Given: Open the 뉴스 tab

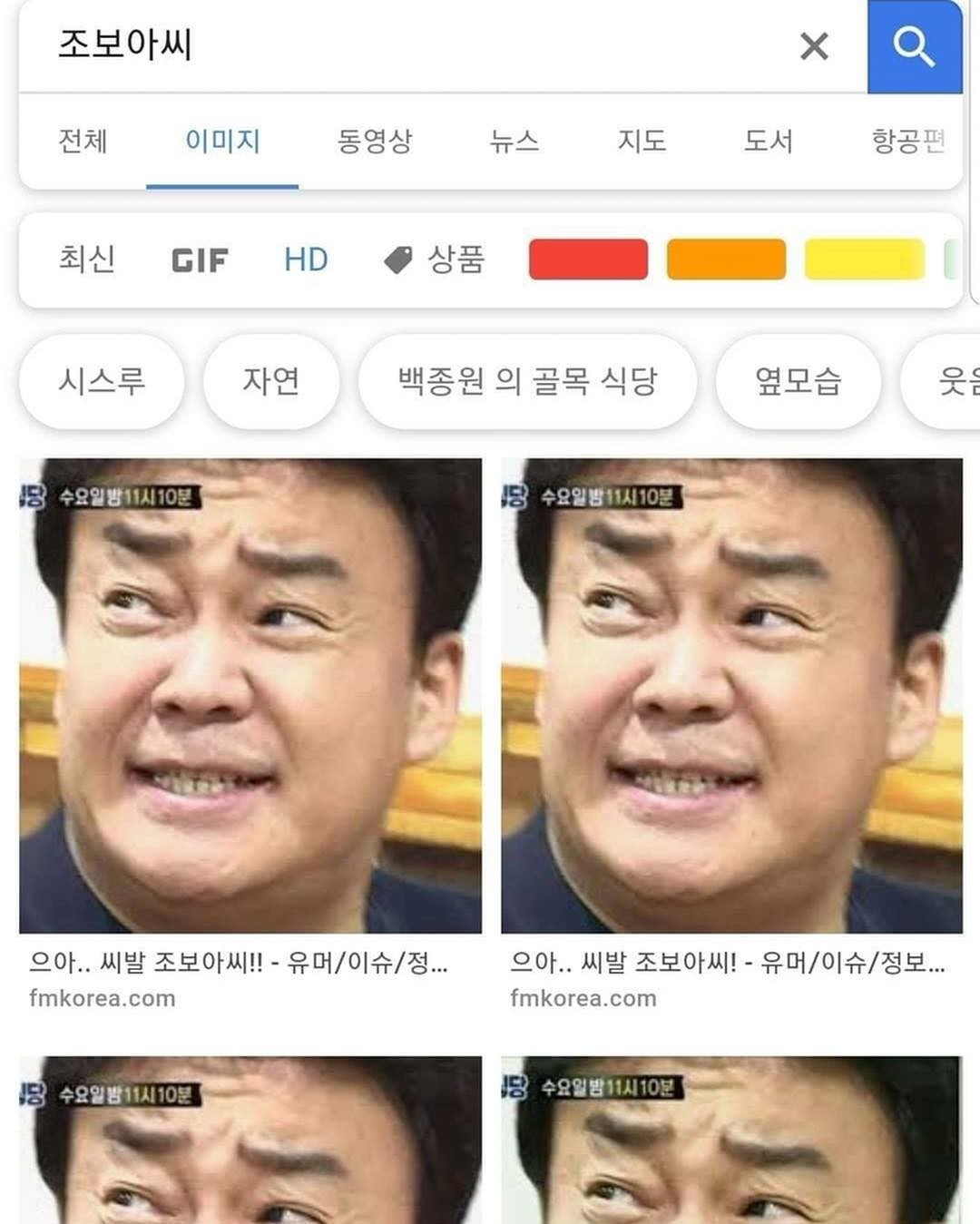Looking at the screenshot, I should 514,141.
